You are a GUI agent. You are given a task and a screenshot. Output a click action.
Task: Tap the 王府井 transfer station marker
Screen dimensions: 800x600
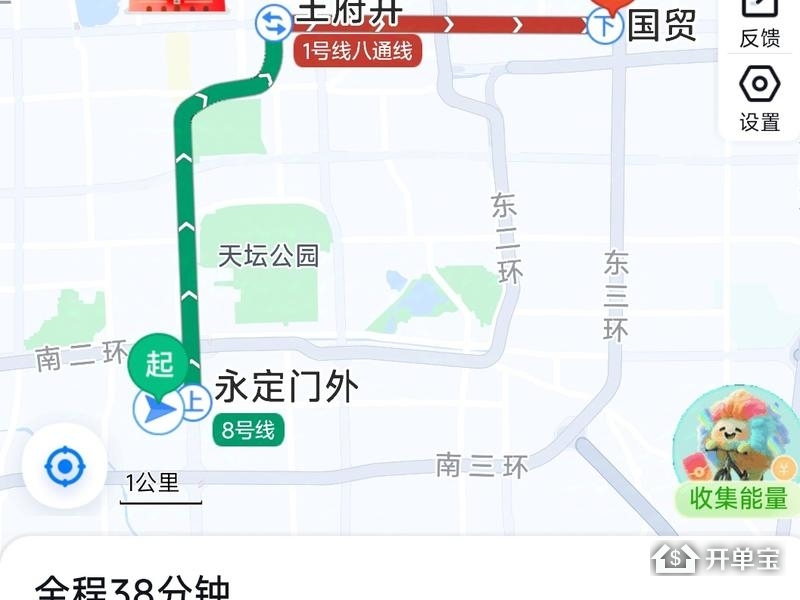tap(272, 24)
